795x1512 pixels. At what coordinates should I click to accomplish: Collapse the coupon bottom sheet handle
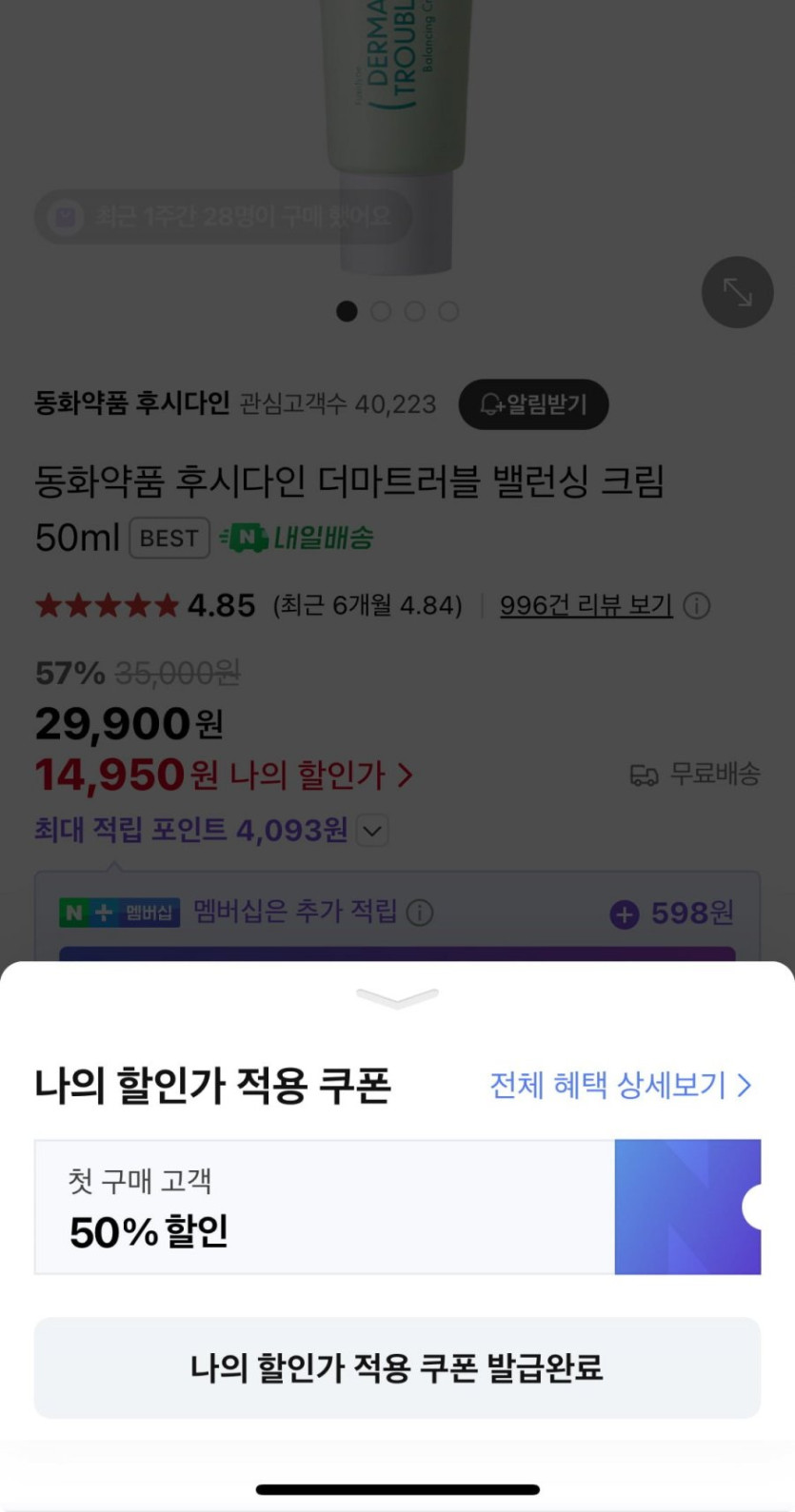pyautogui.click(x=397, y=997)
